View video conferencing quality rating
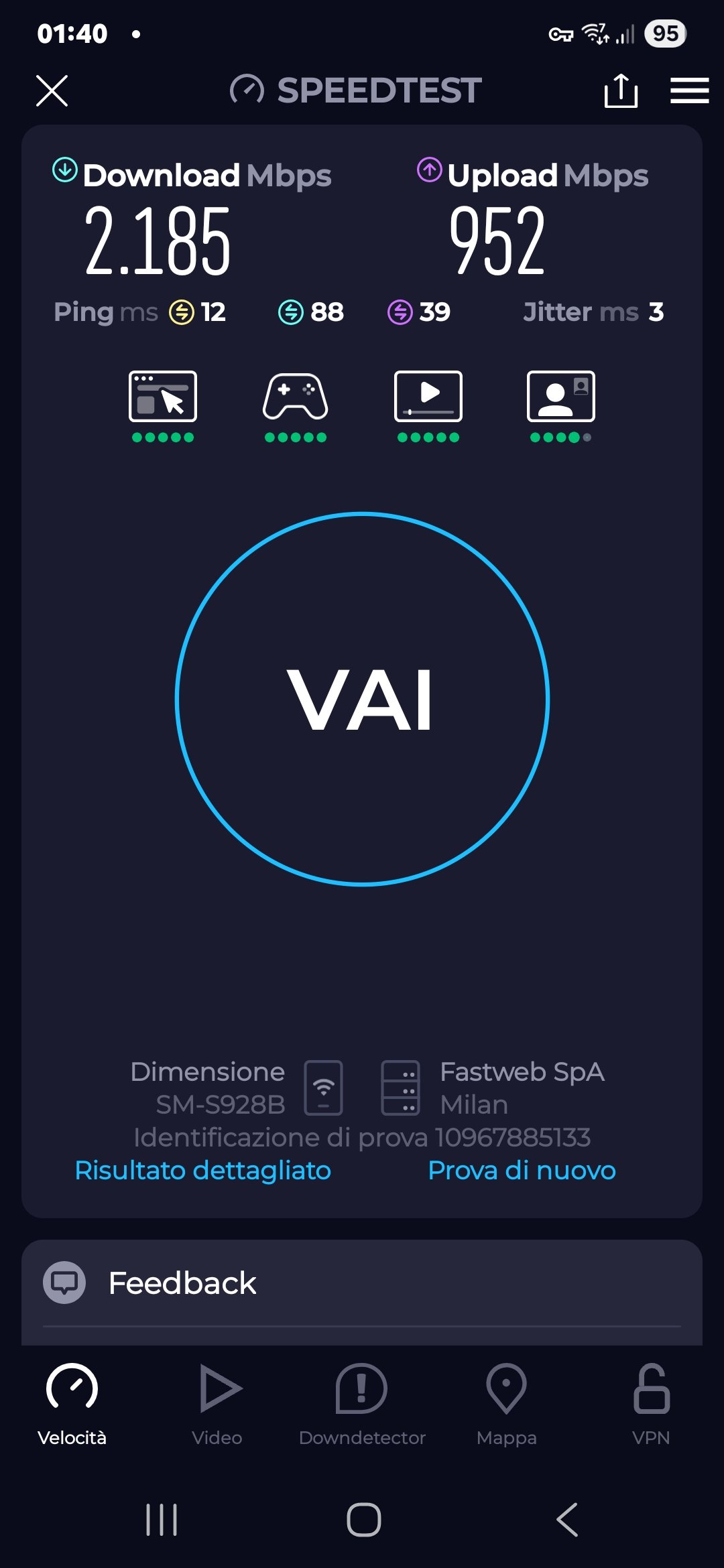 tap(560, 405)
